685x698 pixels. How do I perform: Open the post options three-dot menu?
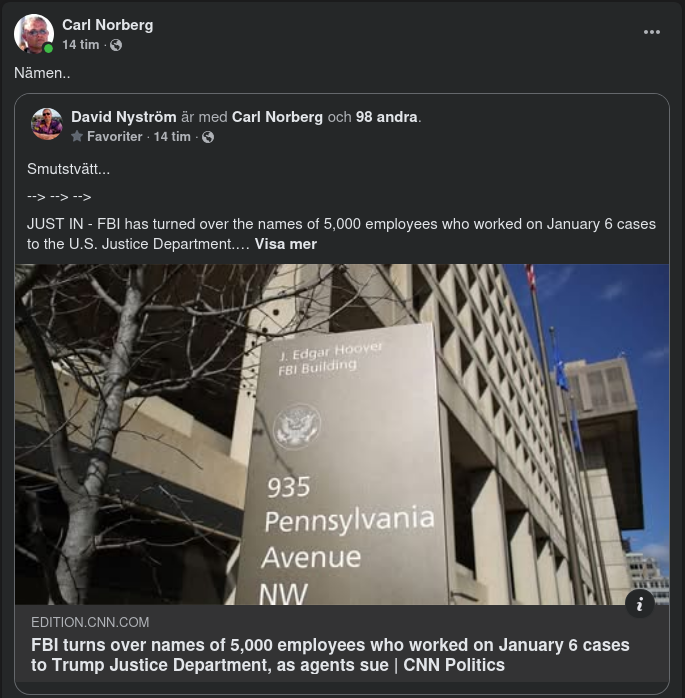652,32
